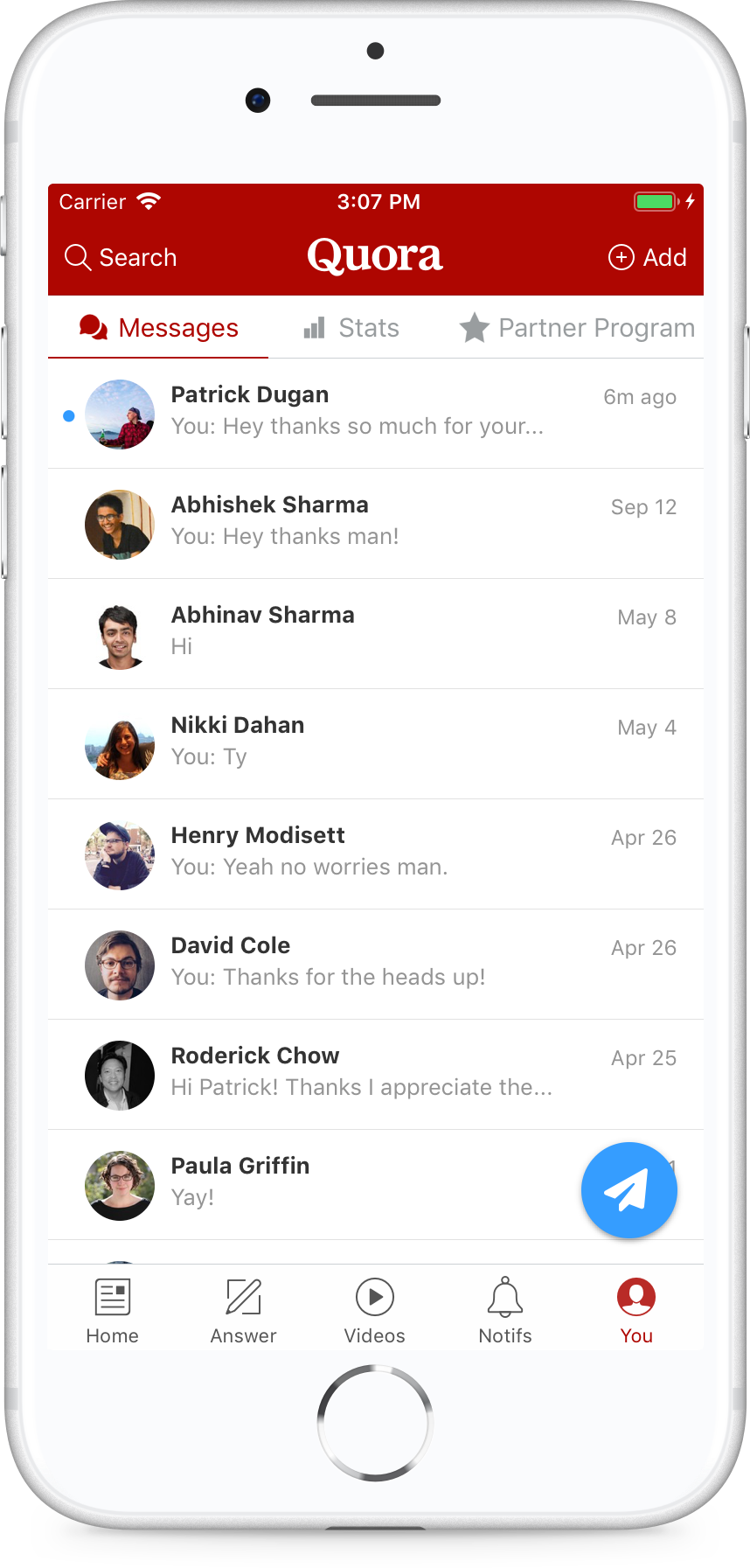Open the Partner Program tab
This screenshot has width=750, height=1568.
577,328
